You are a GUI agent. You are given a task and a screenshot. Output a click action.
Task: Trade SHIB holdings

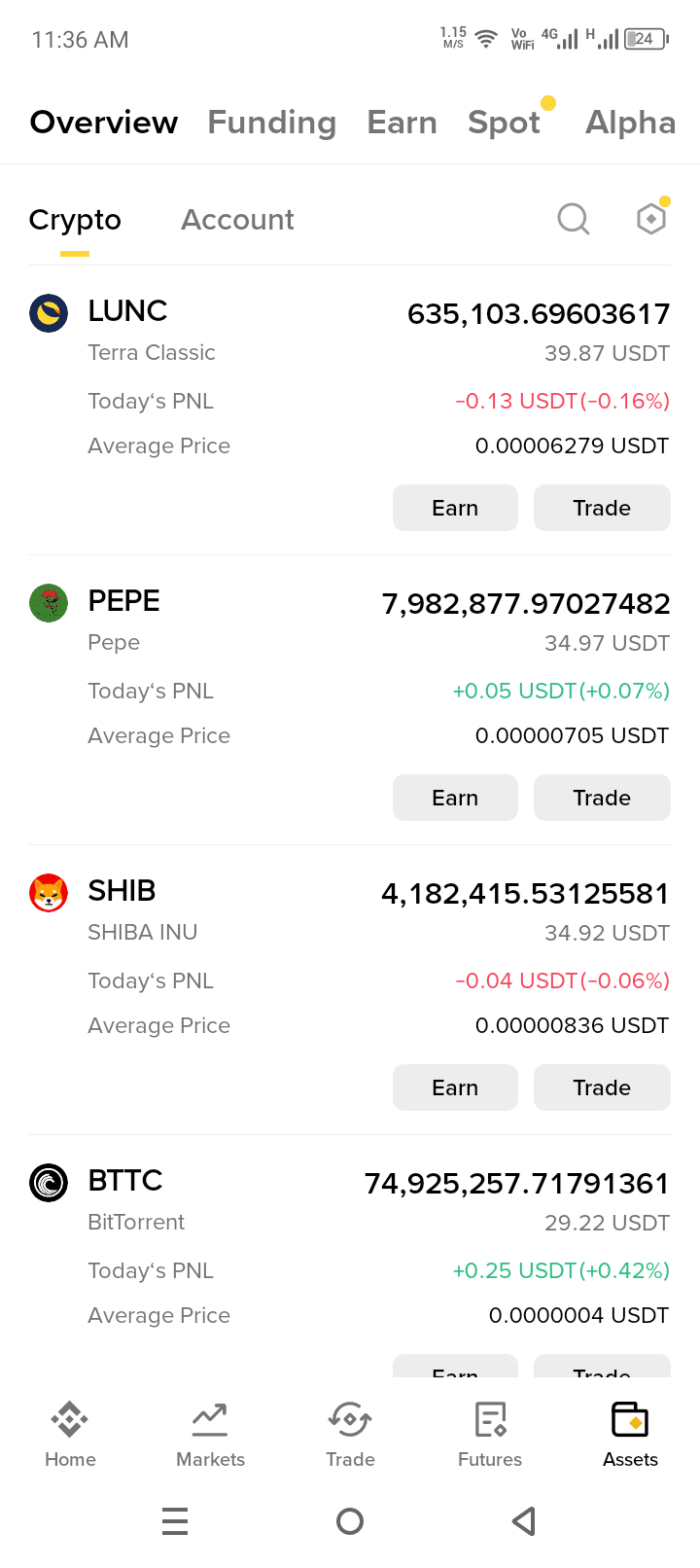coord(602,1087)
